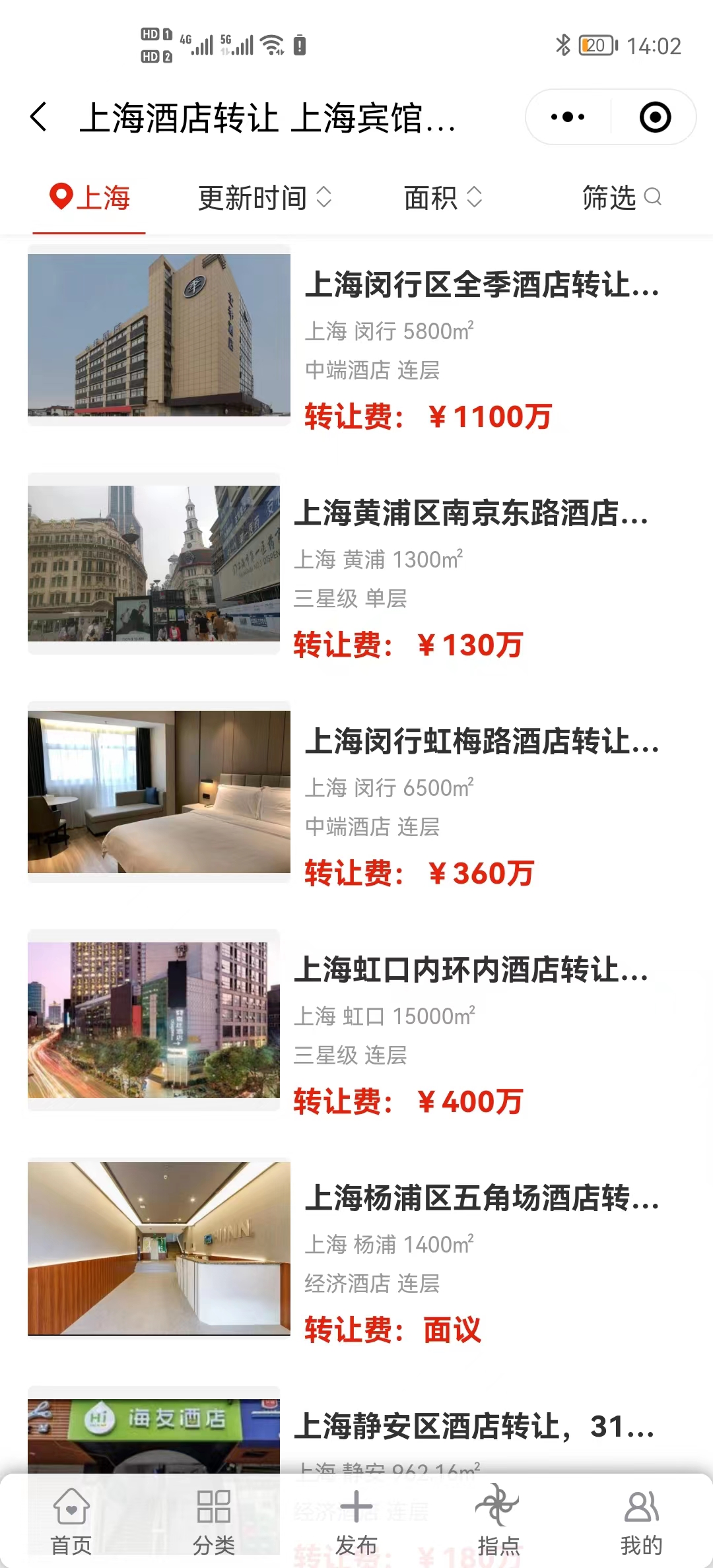View the 上海闵行虹梅路酒店转让 listing
Screen dimensions: 713x1568
tap(481, 742)
